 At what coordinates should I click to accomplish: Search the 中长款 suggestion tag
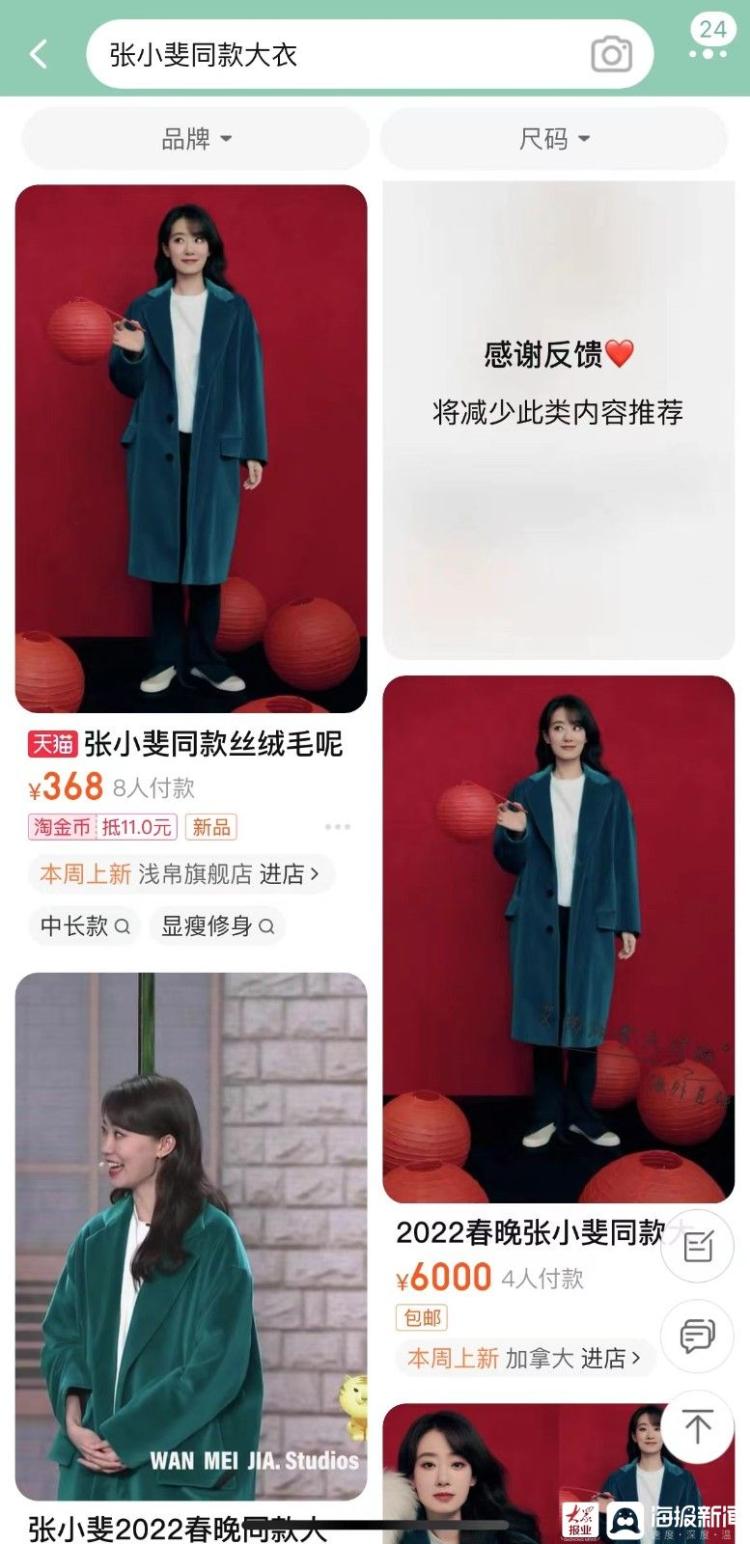(x=84, y=926)
